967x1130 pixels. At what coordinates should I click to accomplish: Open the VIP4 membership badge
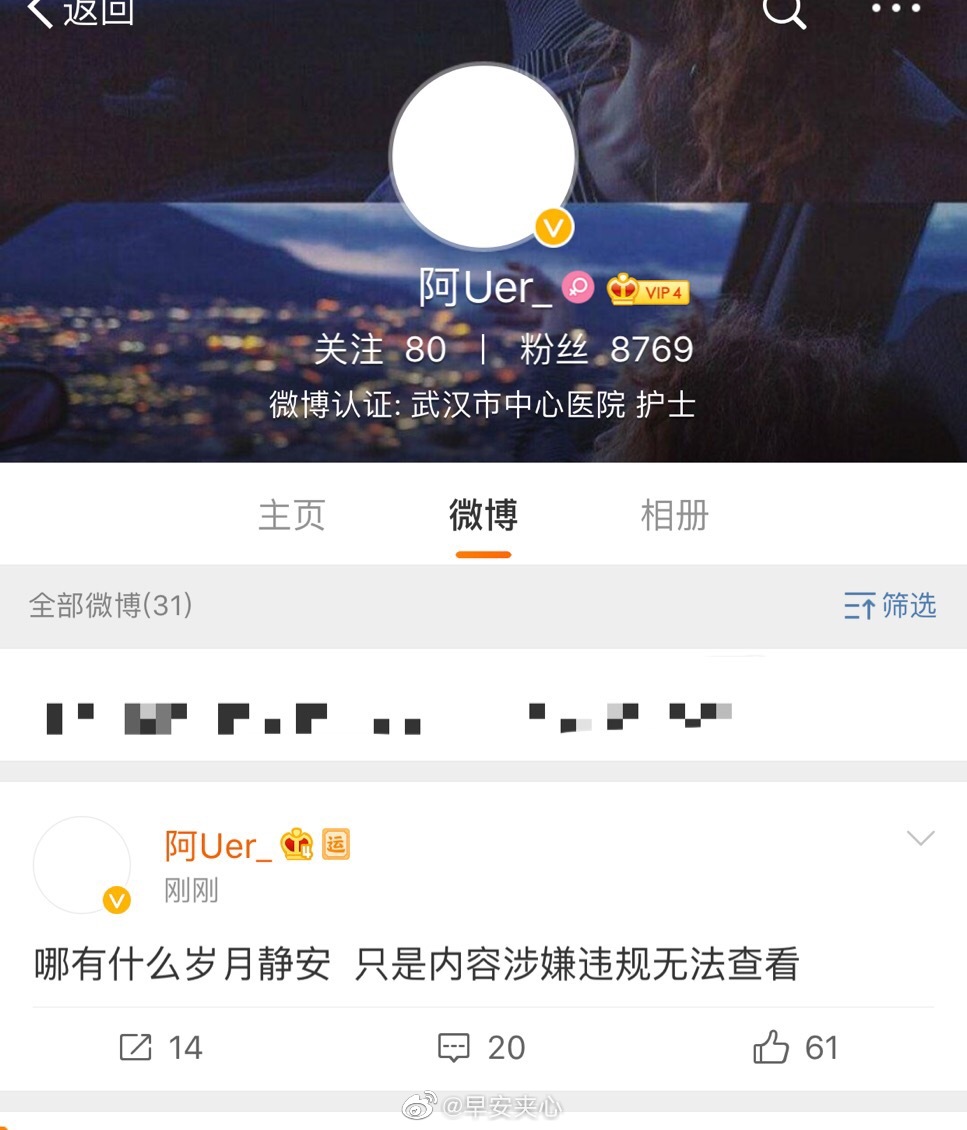point(649,290)
